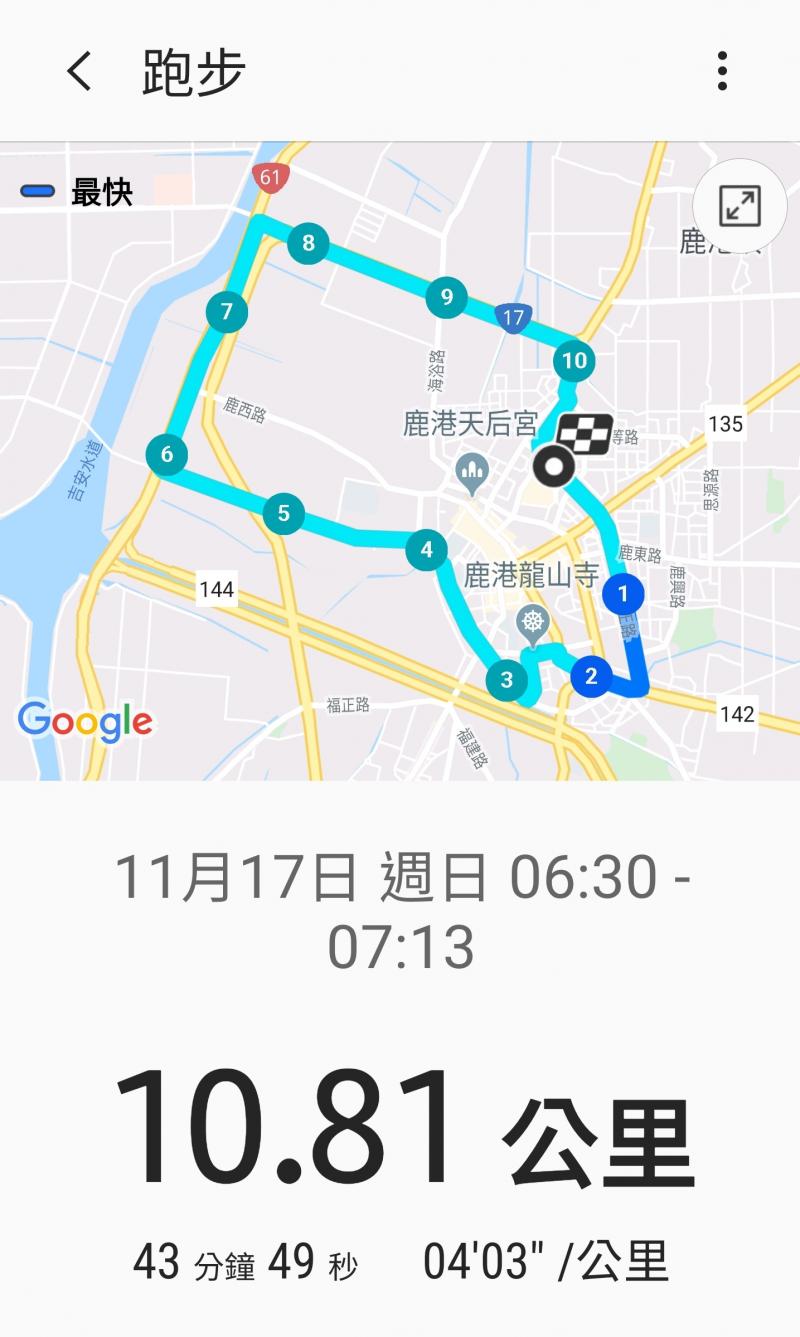Open the more options menu
The image size is (800, 1337).
721,72
